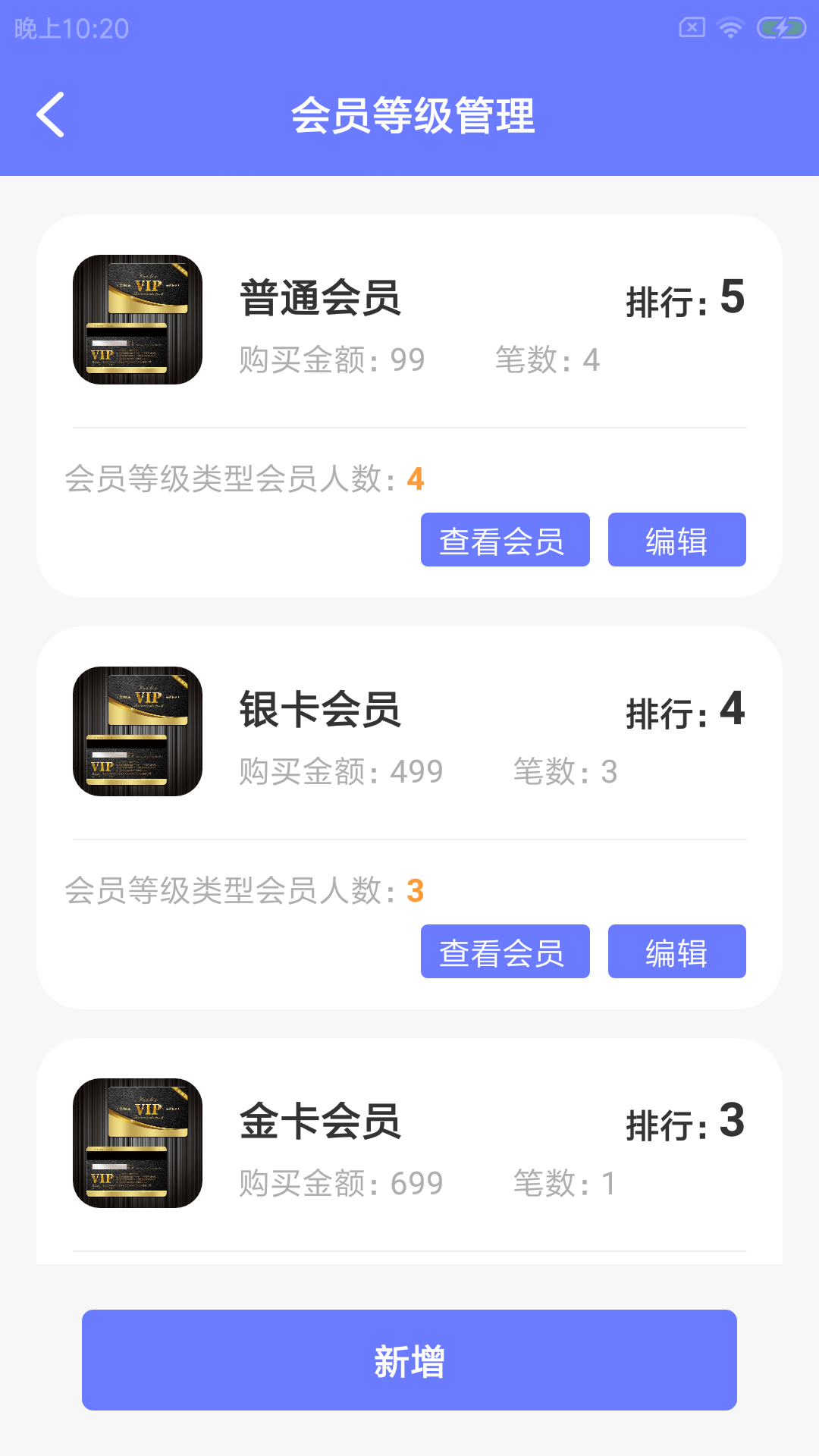819x1456 pixels.
Task: Select member count 4 for 普通会员
Action: tap(416, 478)
